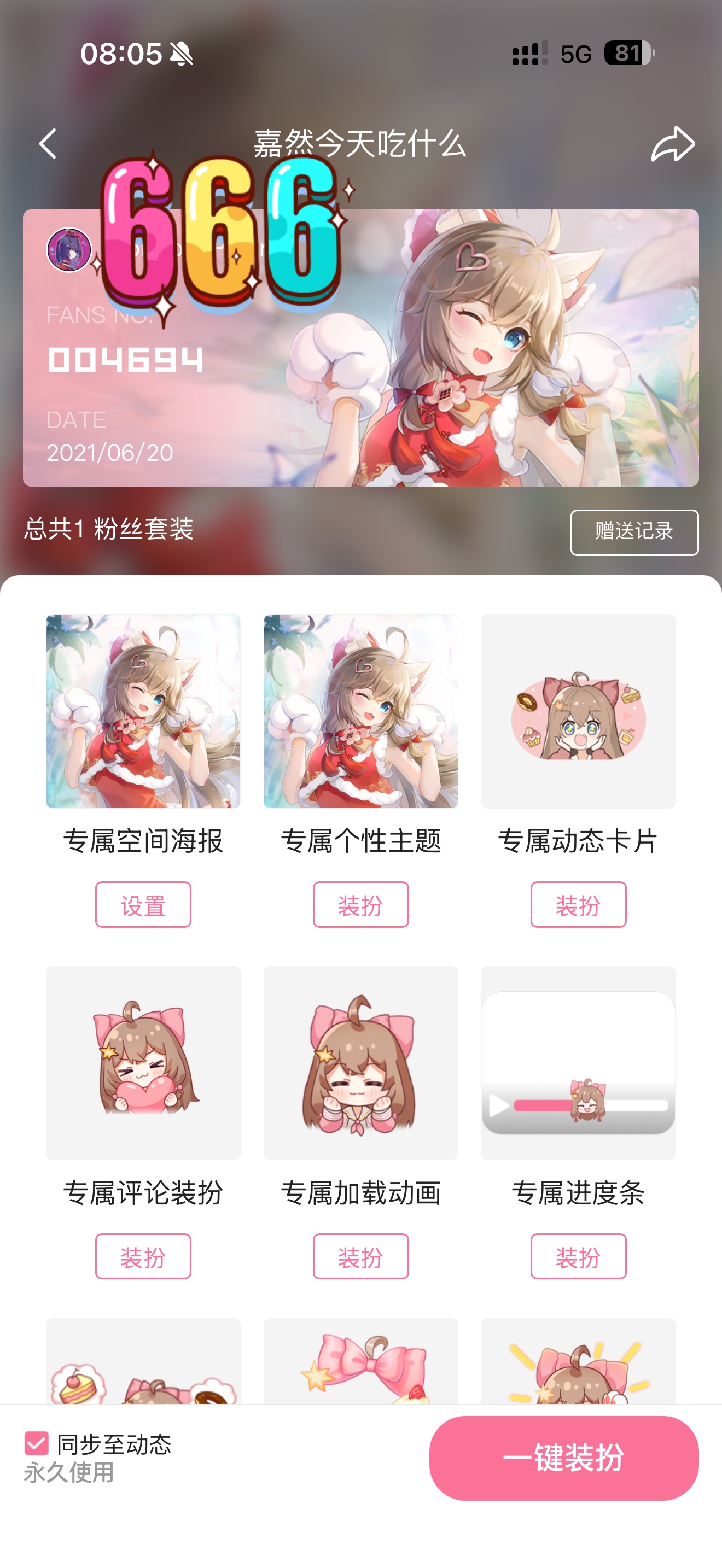The width and height of the screenshot is (722, 1568).
Task: Preview the 专属加载动画 tile
Action: tap(360, 1063)
